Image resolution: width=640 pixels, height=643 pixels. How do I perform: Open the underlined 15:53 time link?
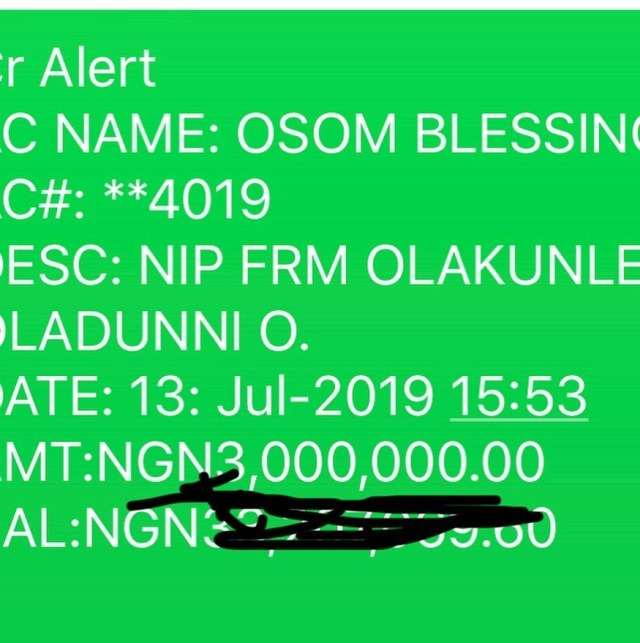[x=519, y=398]
